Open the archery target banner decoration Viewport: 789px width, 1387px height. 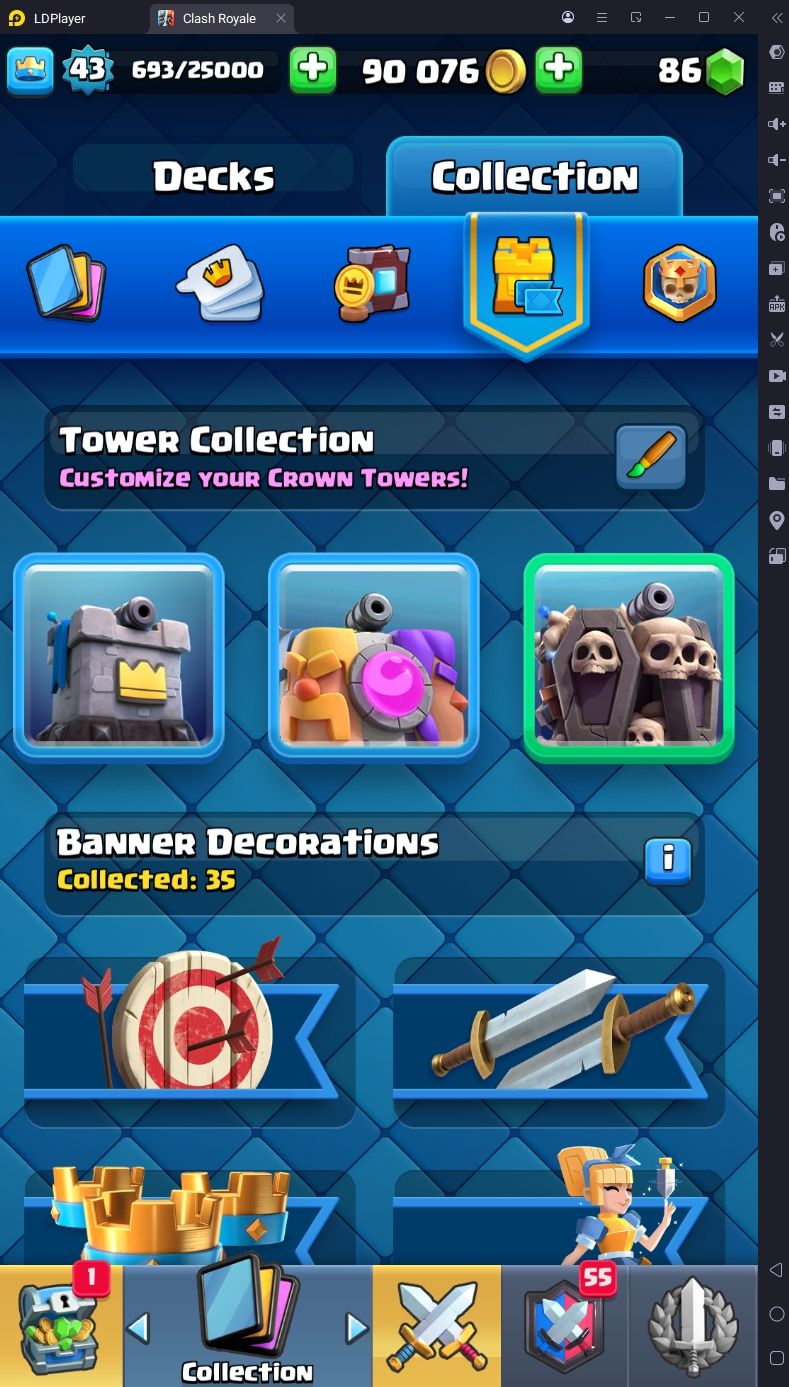click(189, 1030)
